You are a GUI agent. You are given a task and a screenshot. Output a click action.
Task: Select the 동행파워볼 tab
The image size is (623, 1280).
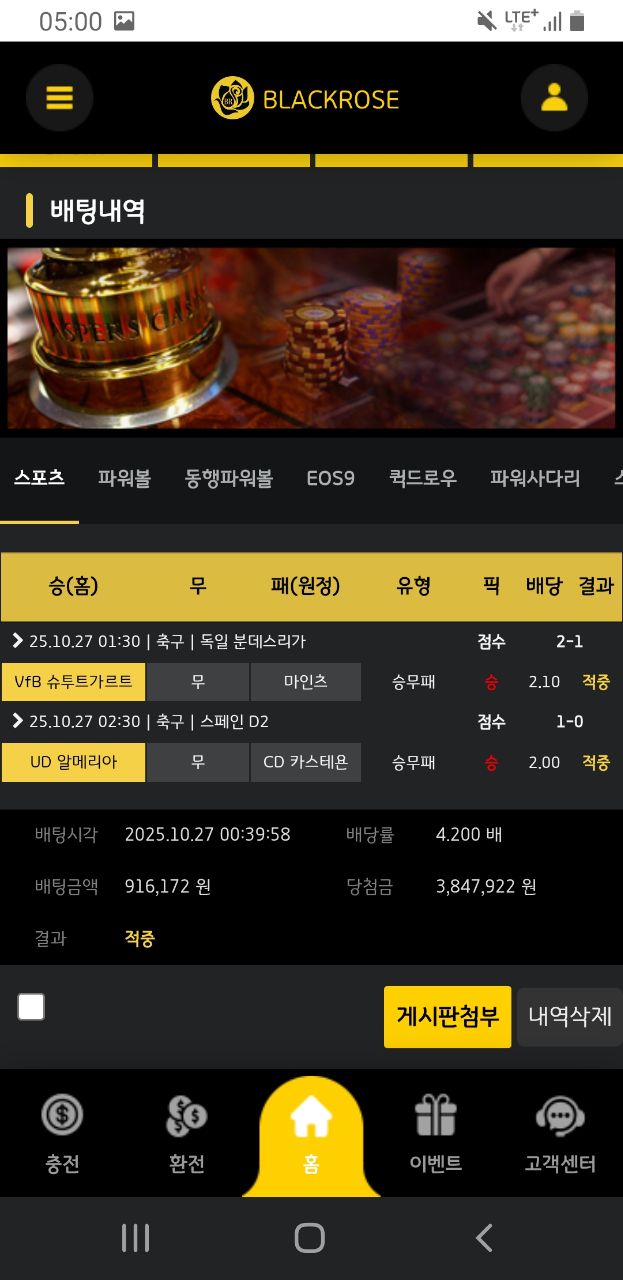click(x=229, y=478)
